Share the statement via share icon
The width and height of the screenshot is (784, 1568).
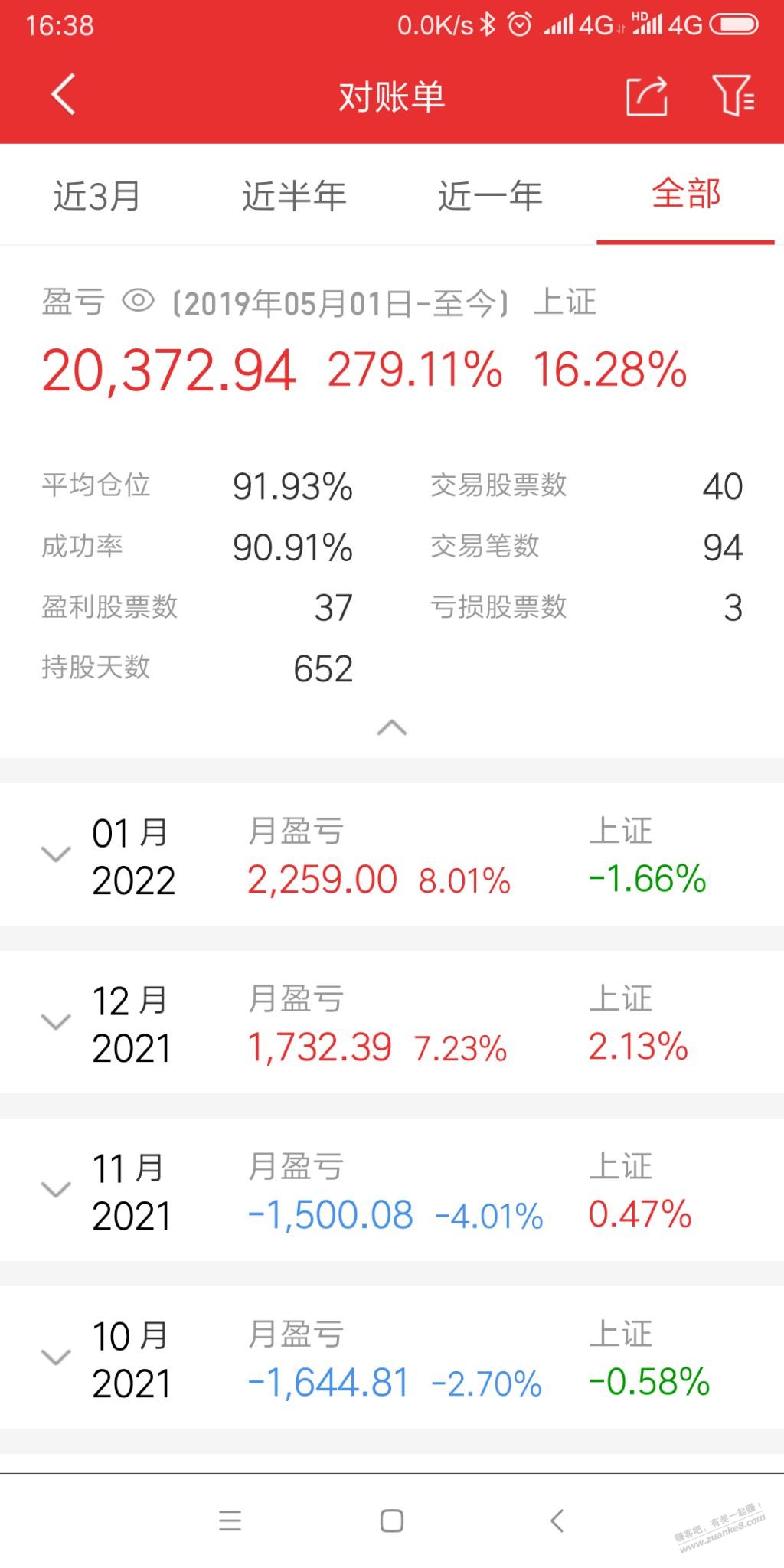coord(647,96)
